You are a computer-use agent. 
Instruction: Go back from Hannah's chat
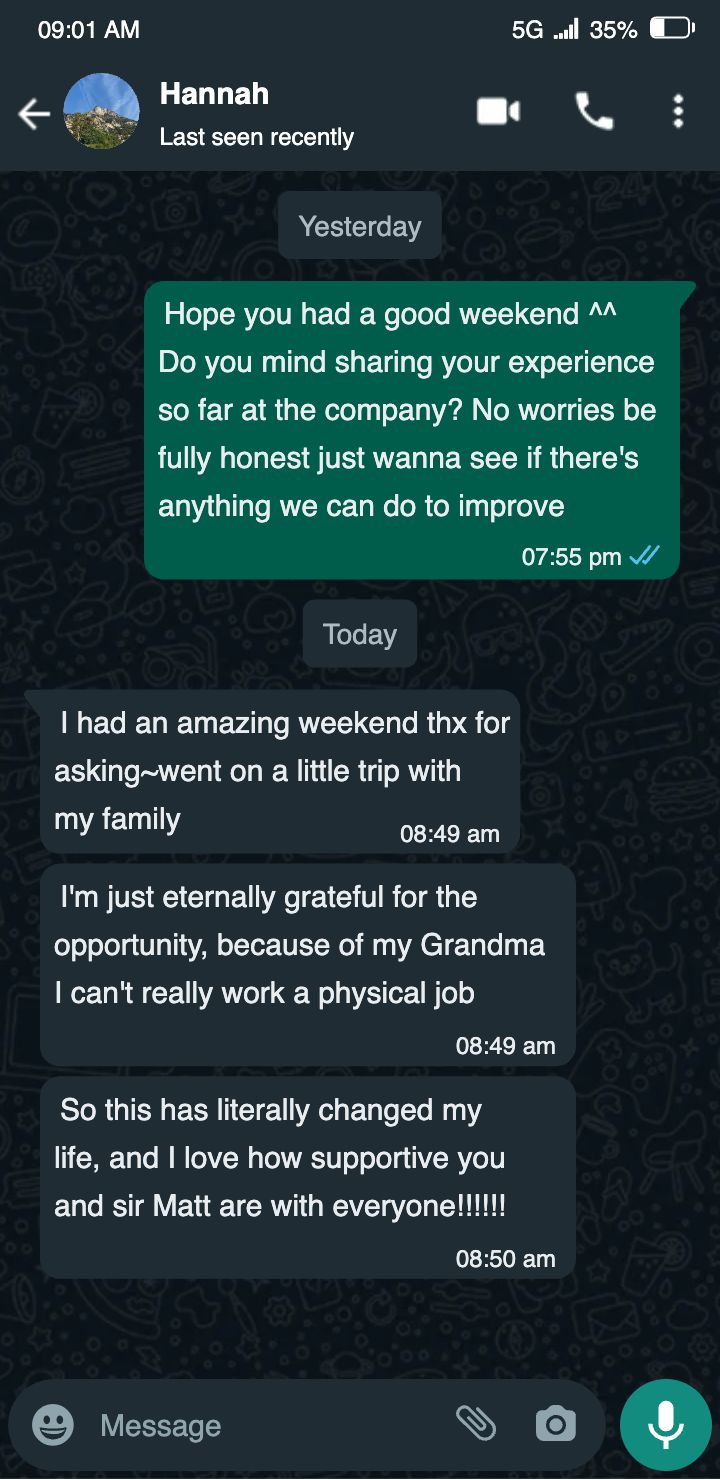[x=34, y=114]
